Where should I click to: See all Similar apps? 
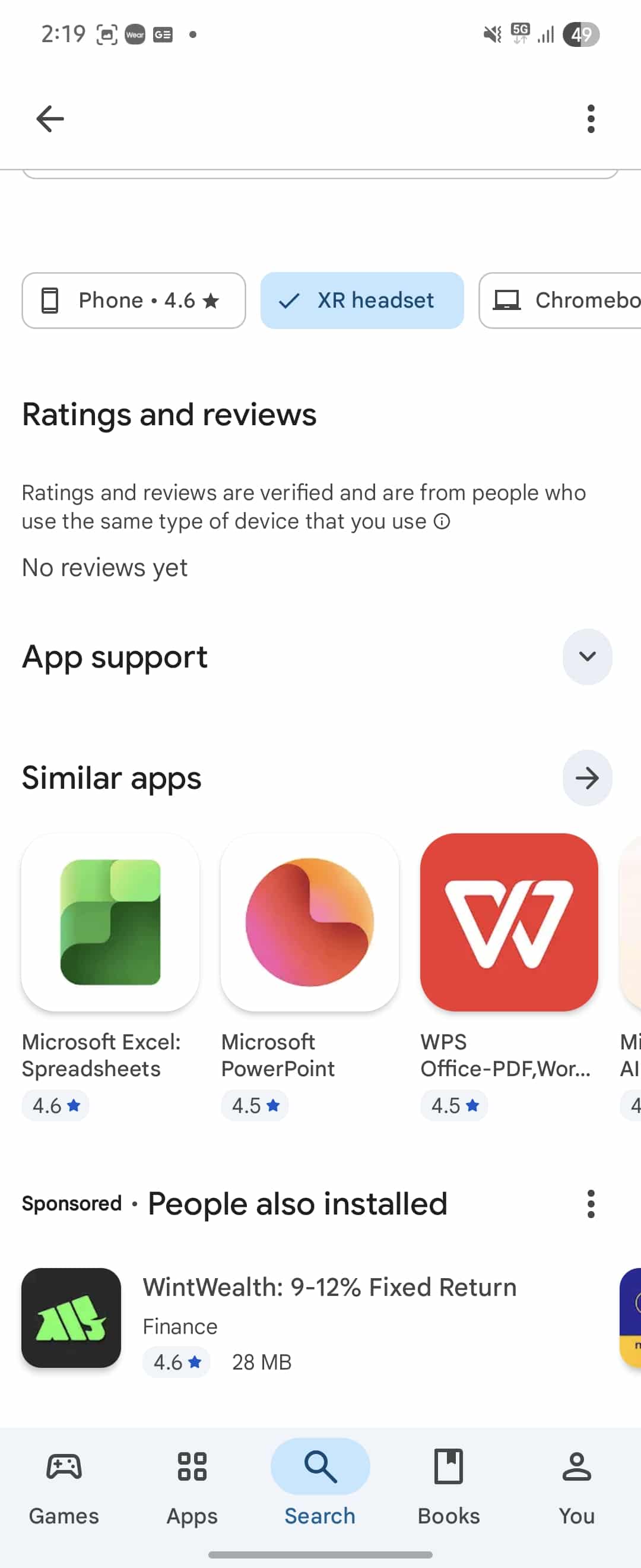(587, 778)
